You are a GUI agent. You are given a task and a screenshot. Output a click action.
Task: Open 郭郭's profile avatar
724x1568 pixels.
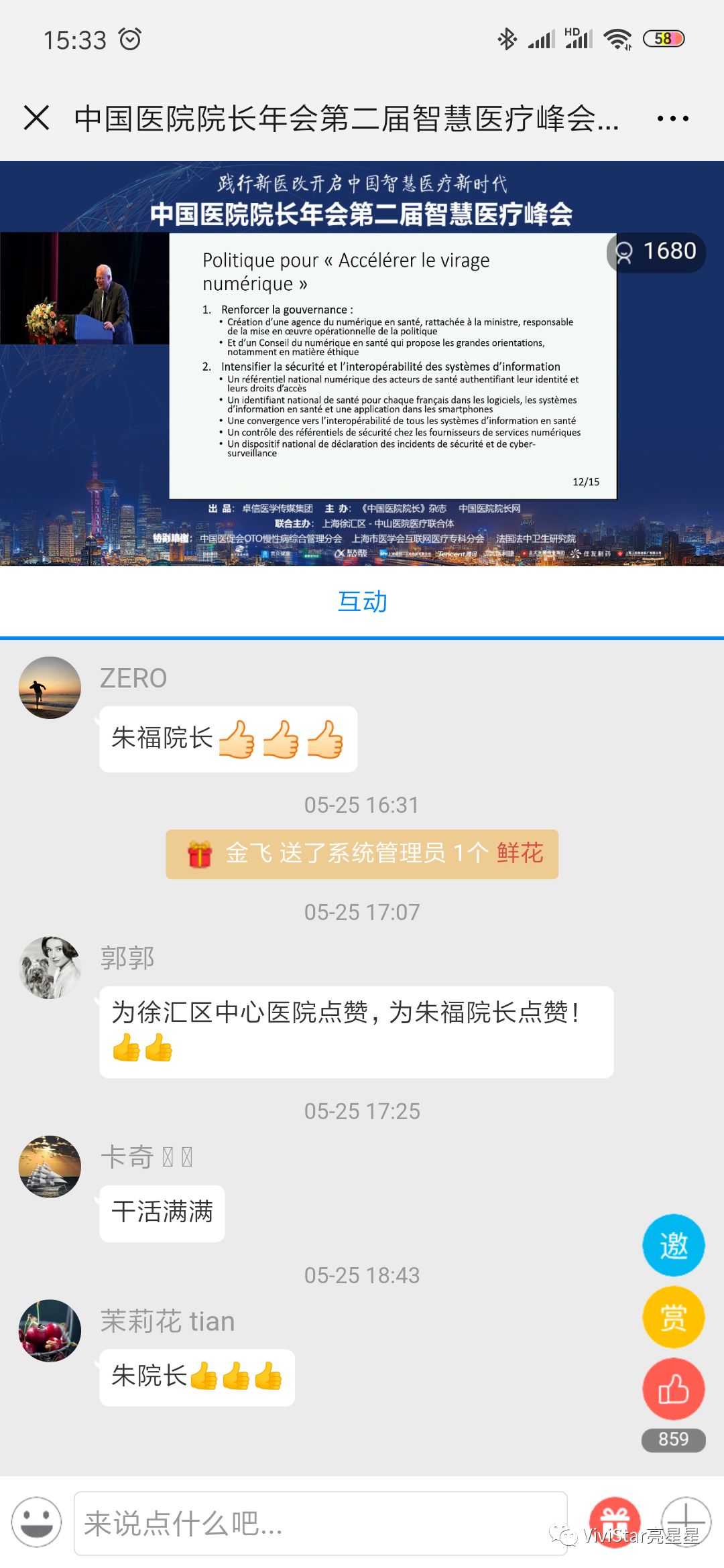[50, 968]
